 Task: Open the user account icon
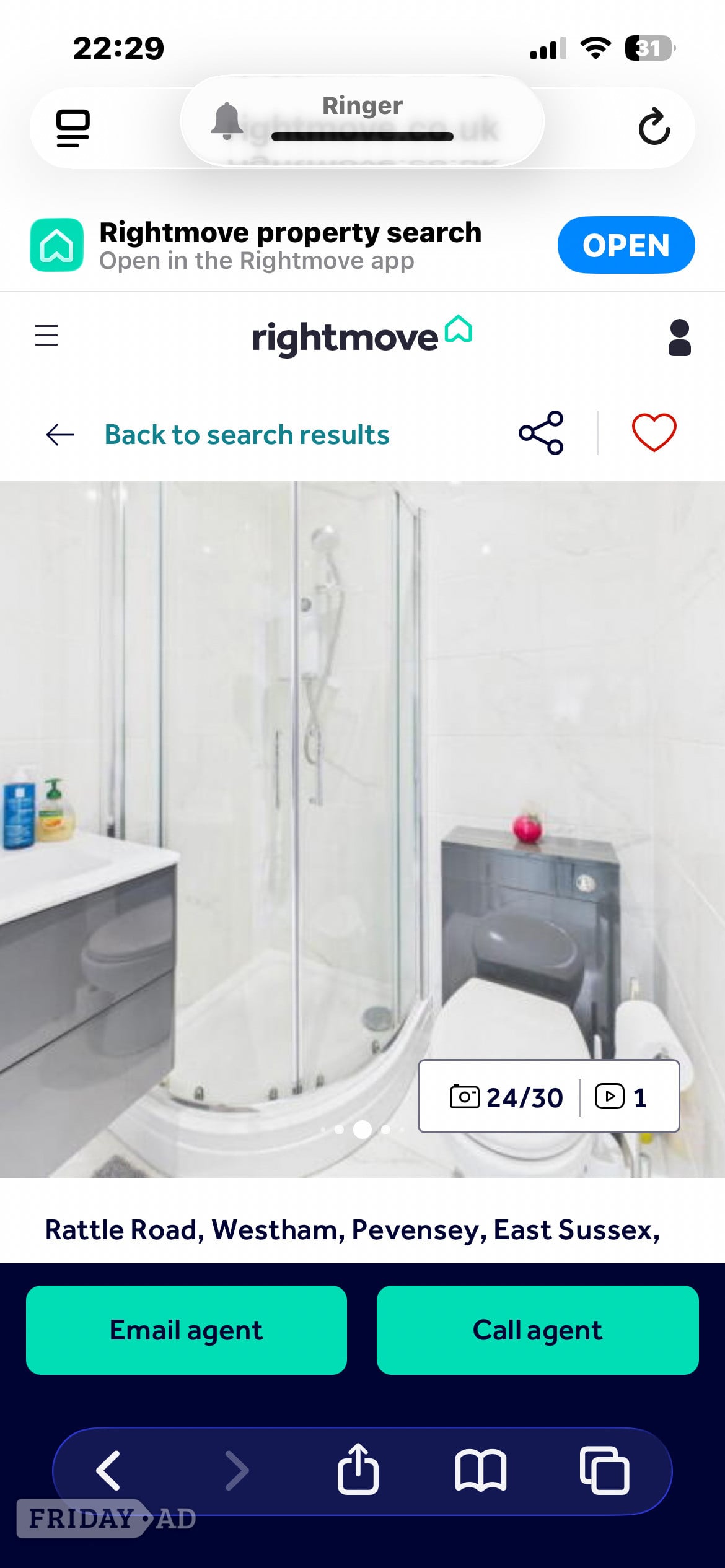(x=679, y=338)
